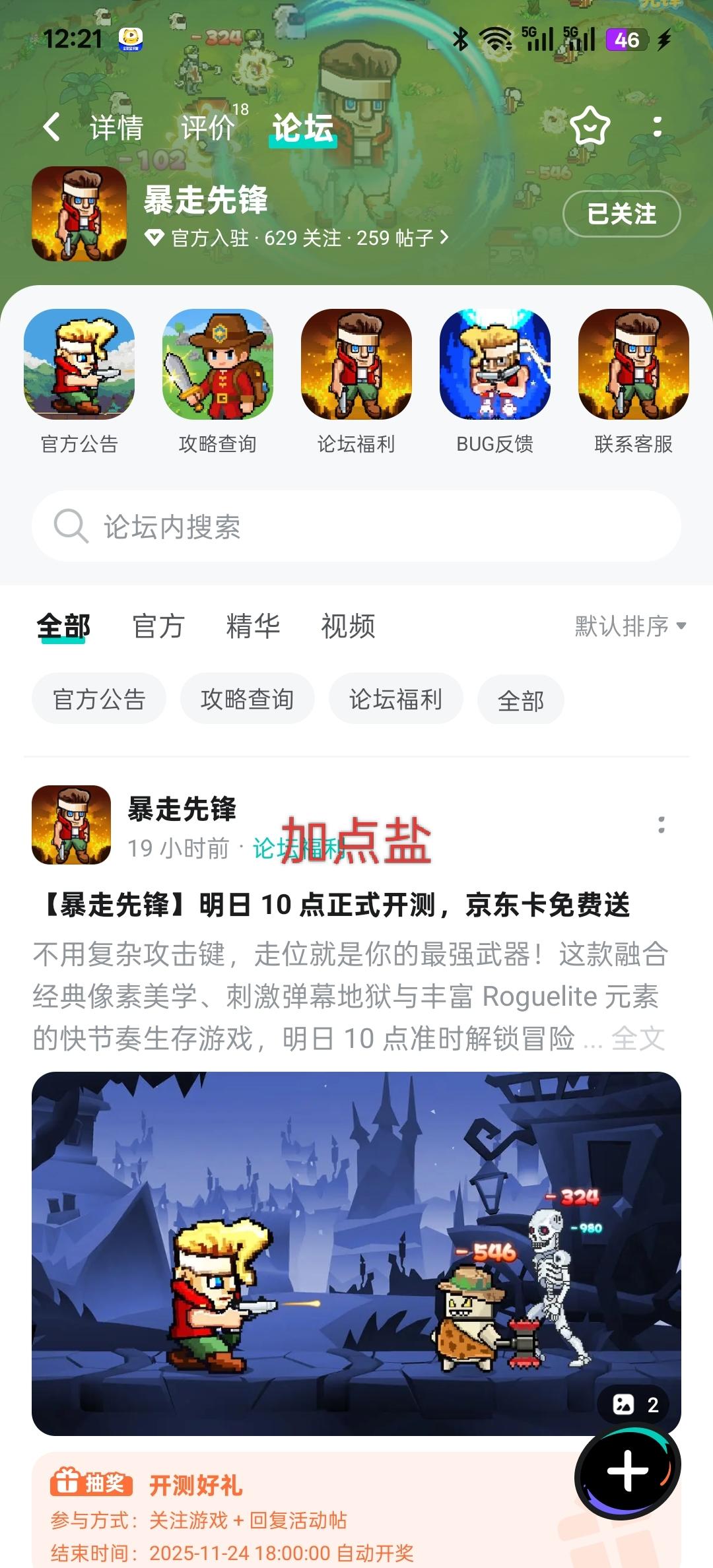Switch to the 精华 tab
Screen dimensions: 713x1568
[255, 627]
